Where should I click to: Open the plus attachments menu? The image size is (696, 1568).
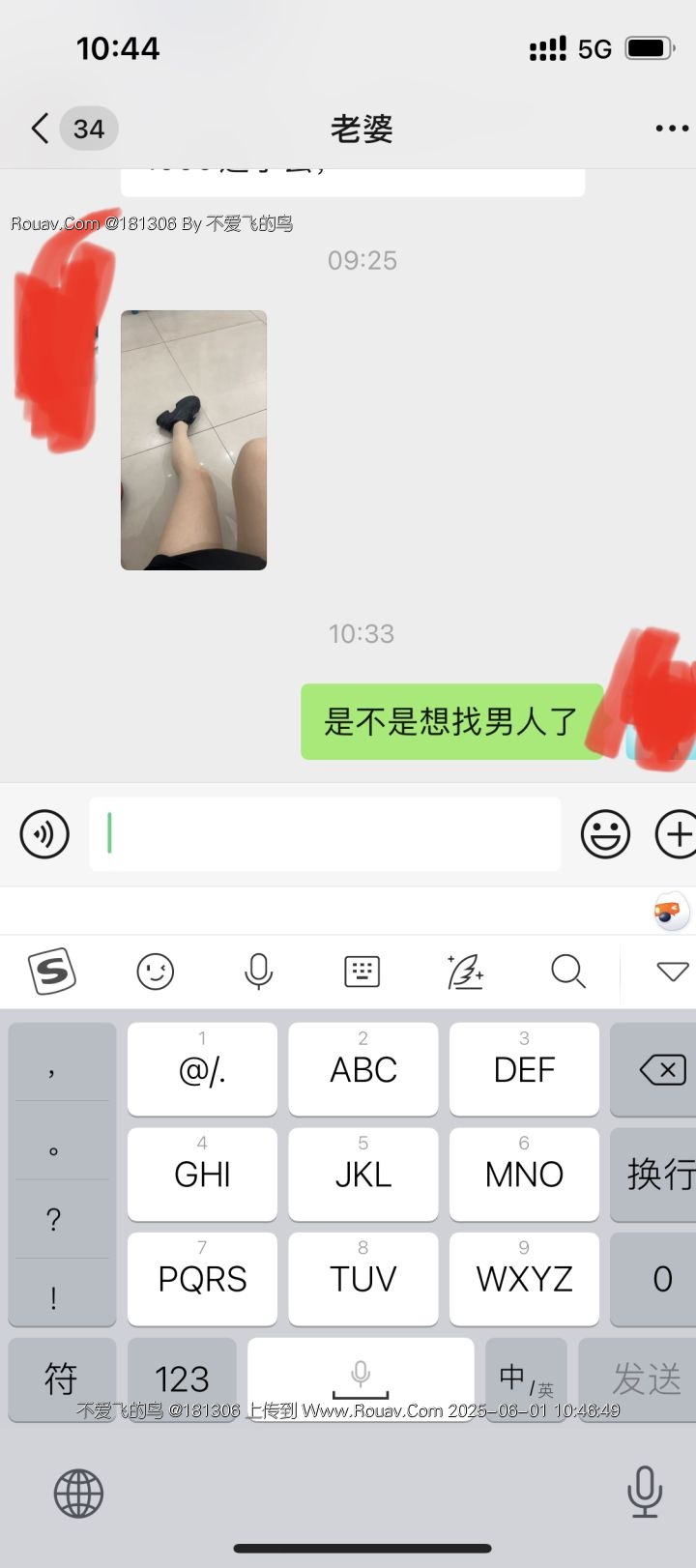(x=677, y=833)
